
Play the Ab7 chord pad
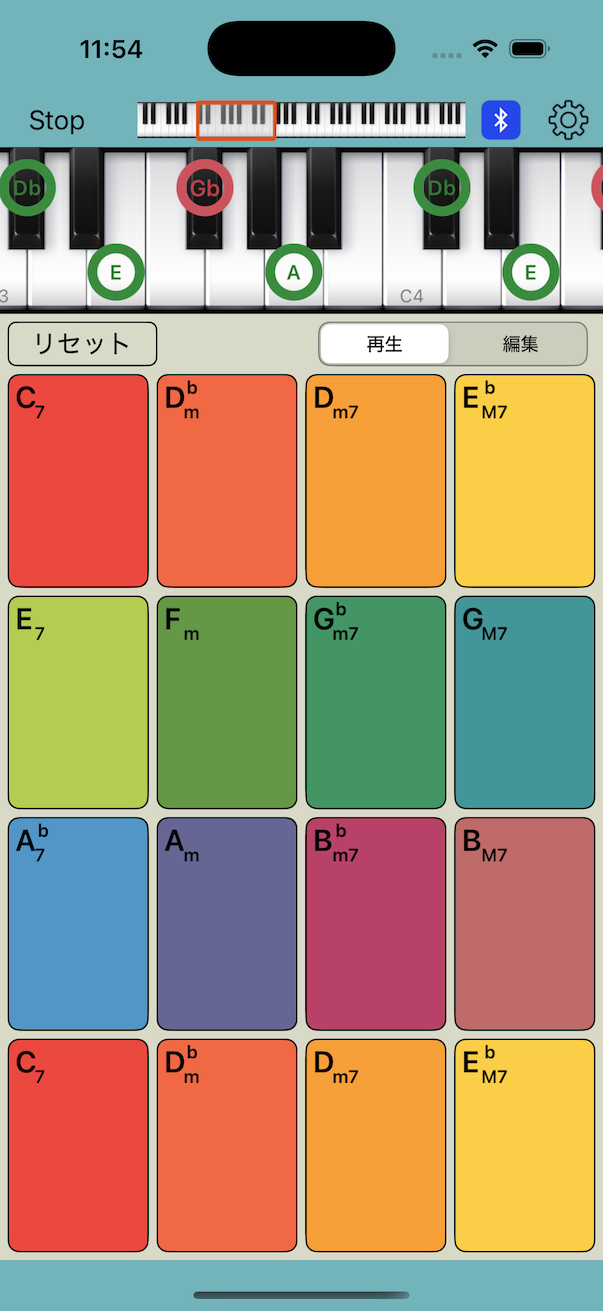click(78, 924)
